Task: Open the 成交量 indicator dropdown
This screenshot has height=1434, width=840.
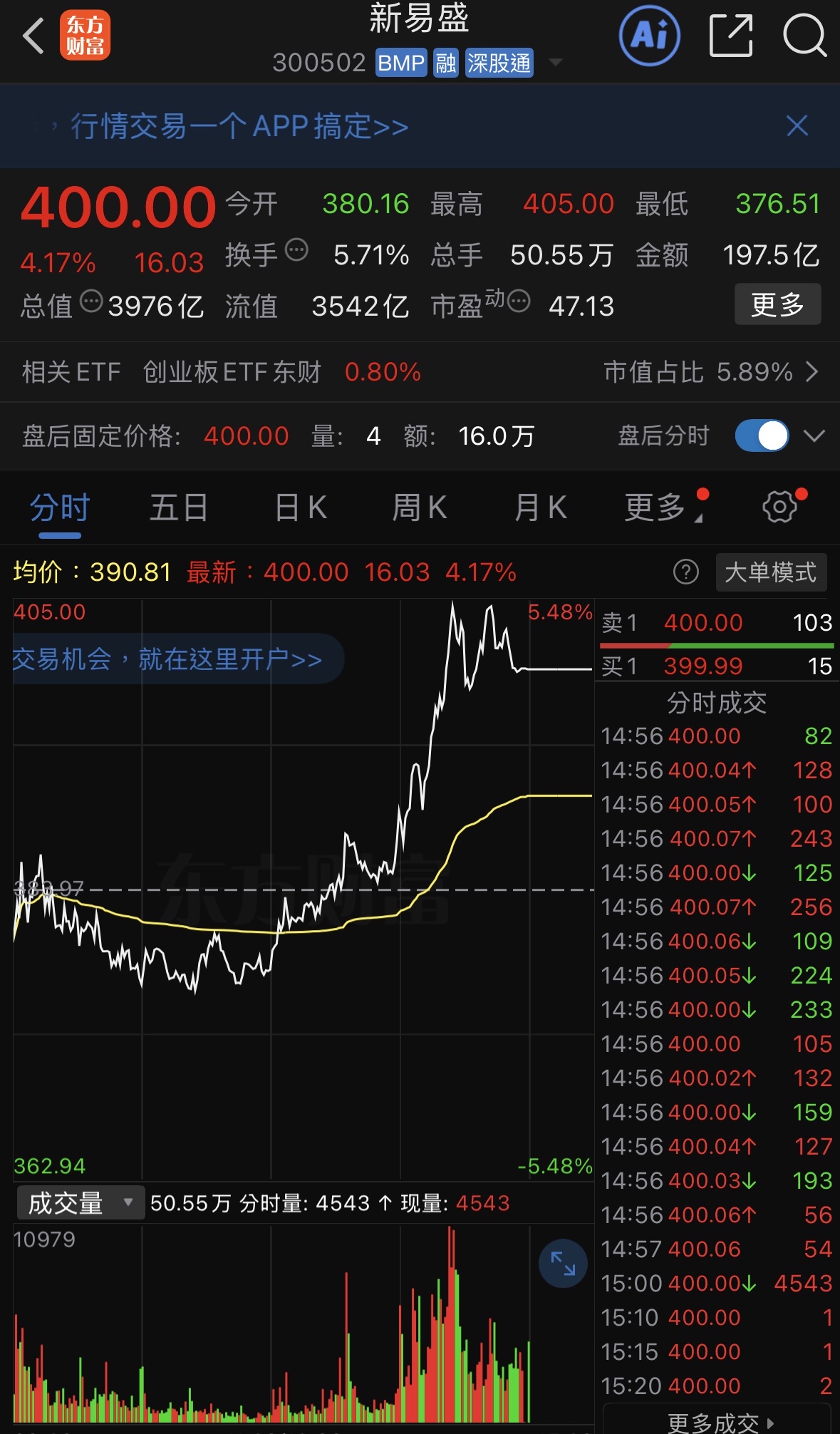Action: point(80,1203)
